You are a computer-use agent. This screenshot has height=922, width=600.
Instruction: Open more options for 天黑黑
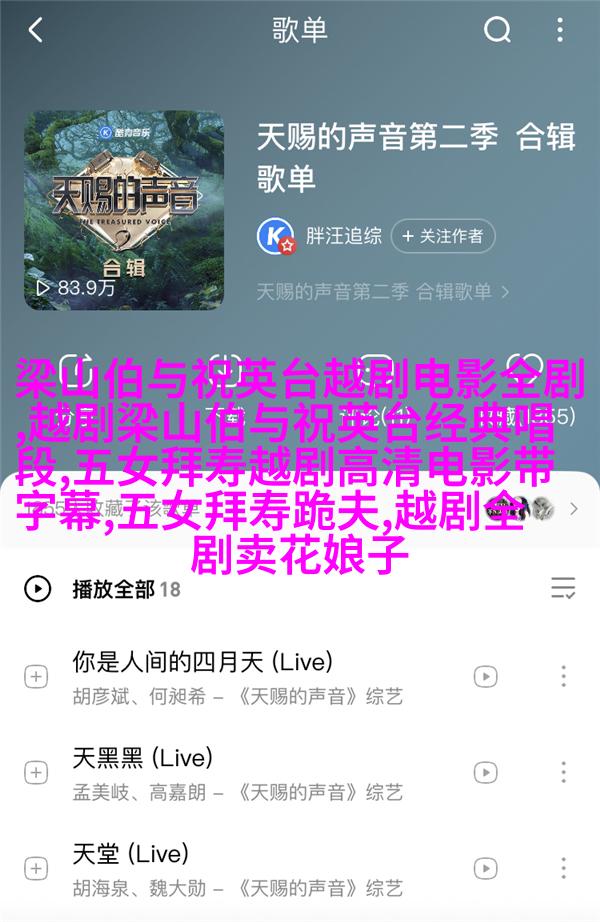(564, 773)
